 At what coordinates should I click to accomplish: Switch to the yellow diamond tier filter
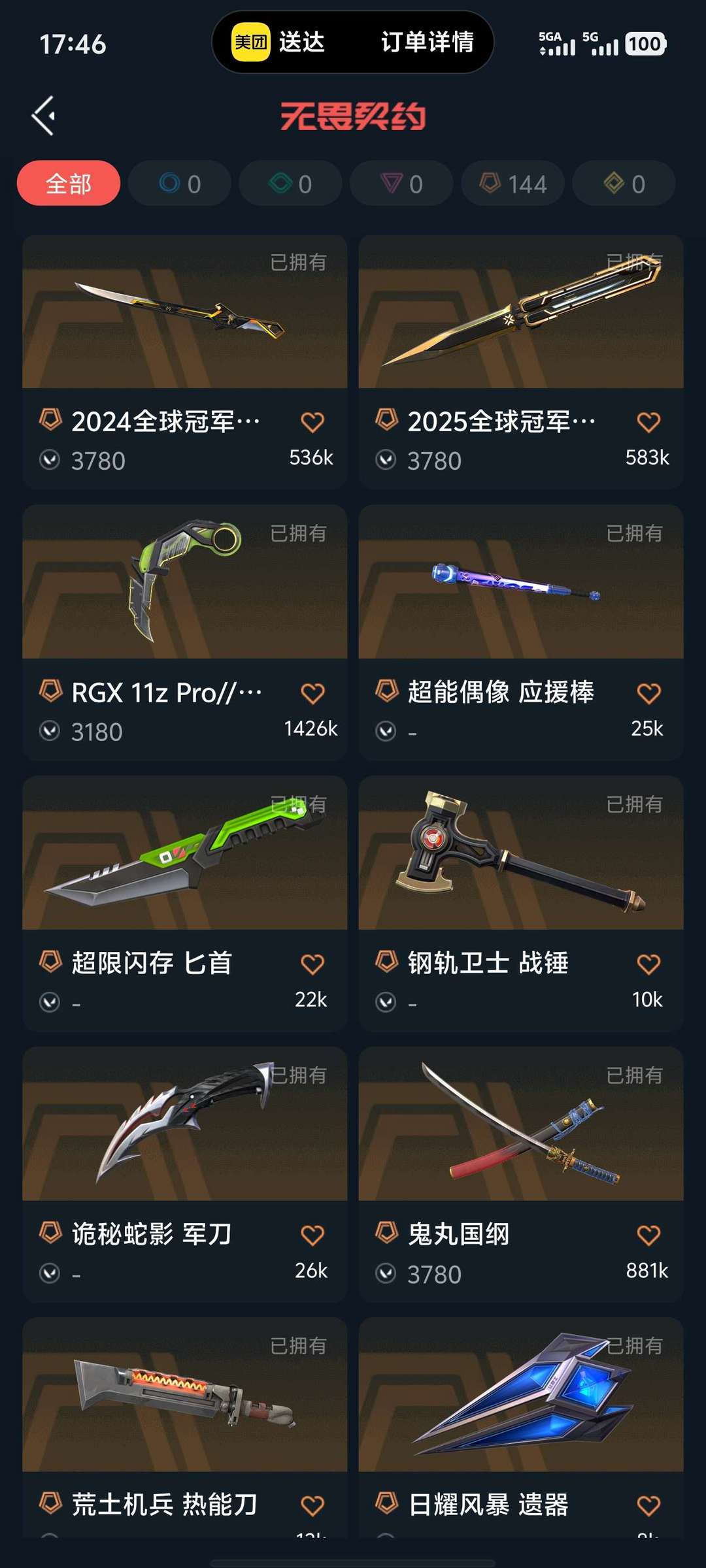coord(624,184)
